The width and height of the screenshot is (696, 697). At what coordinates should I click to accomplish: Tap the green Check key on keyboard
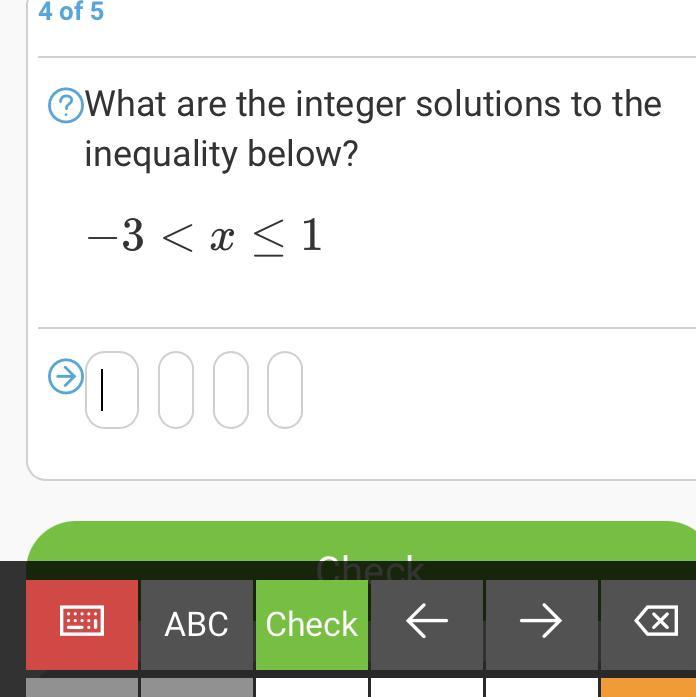[312, 624]
